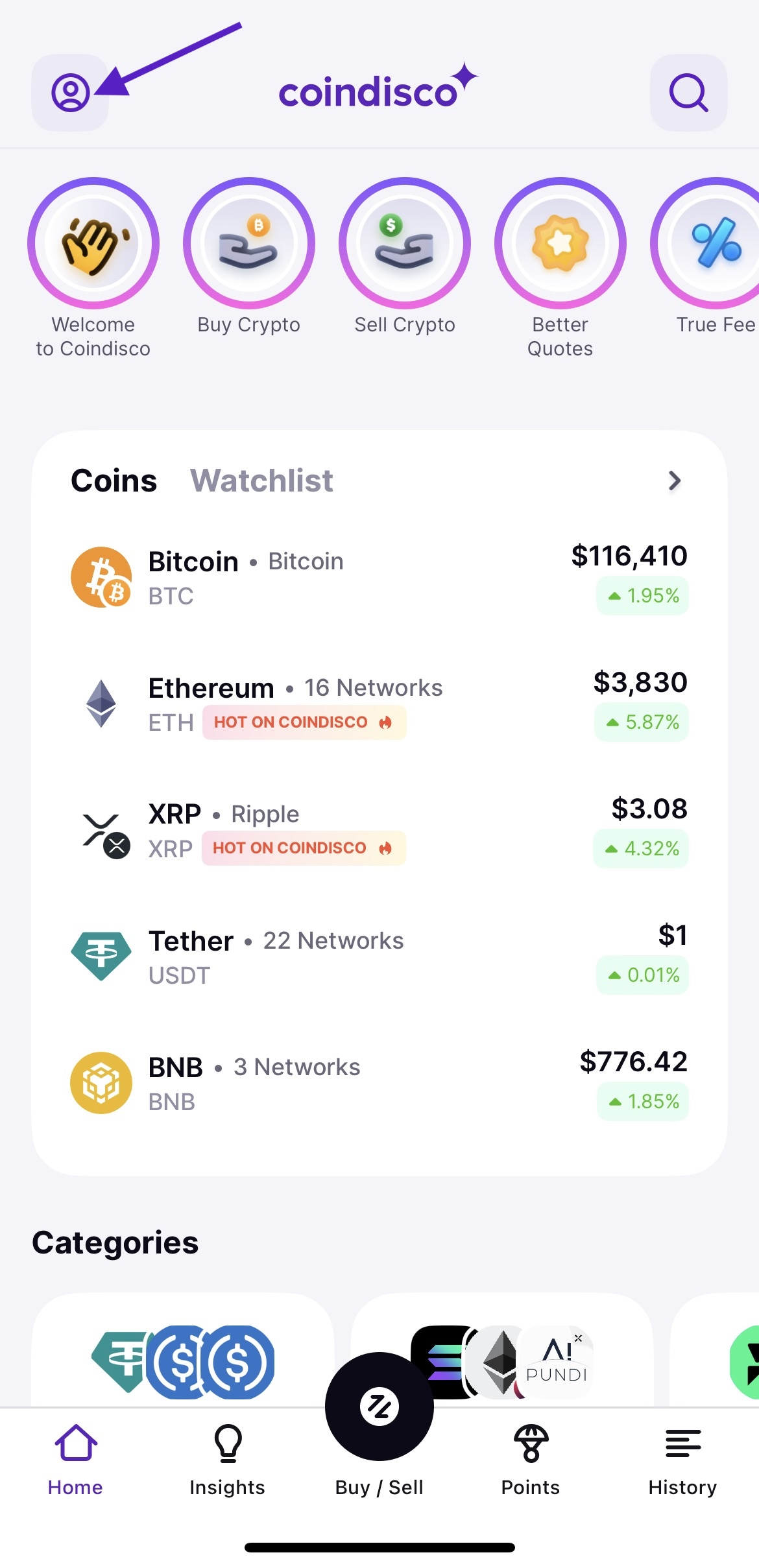
Task: Open the History tab
Action: (682, 1459)
